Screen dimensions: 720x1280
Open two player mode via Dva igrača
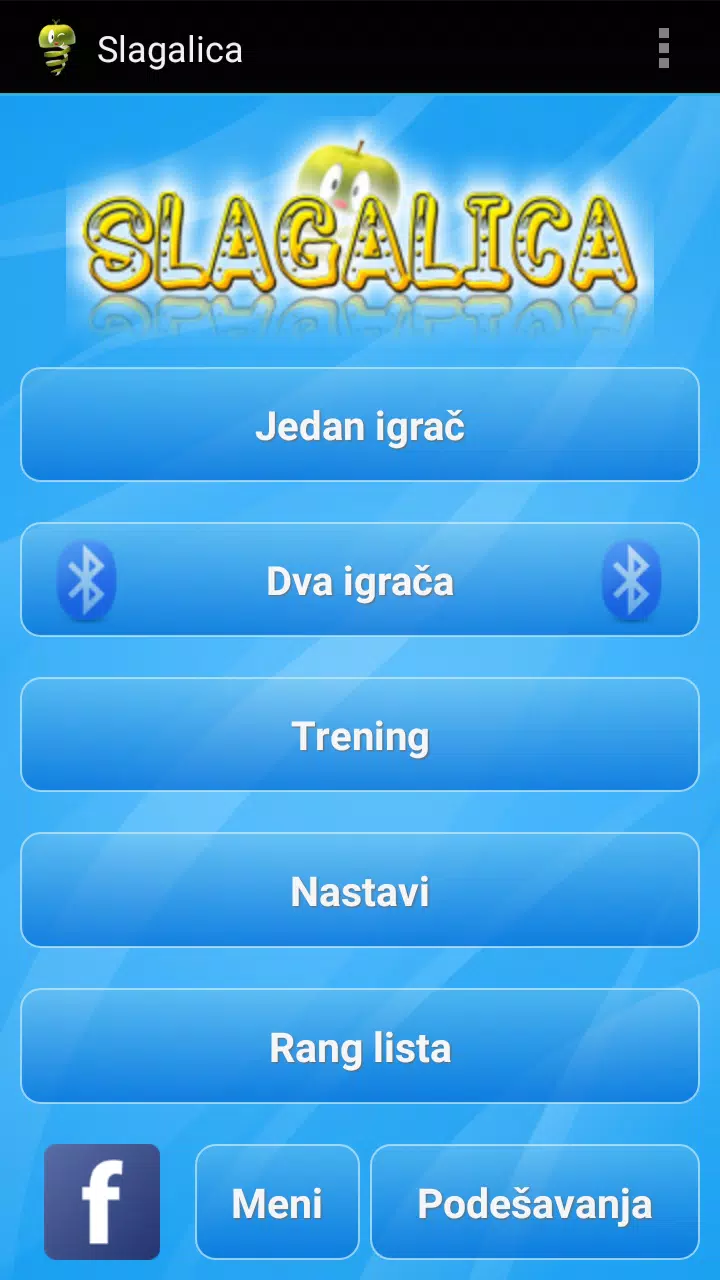point(360,580)
